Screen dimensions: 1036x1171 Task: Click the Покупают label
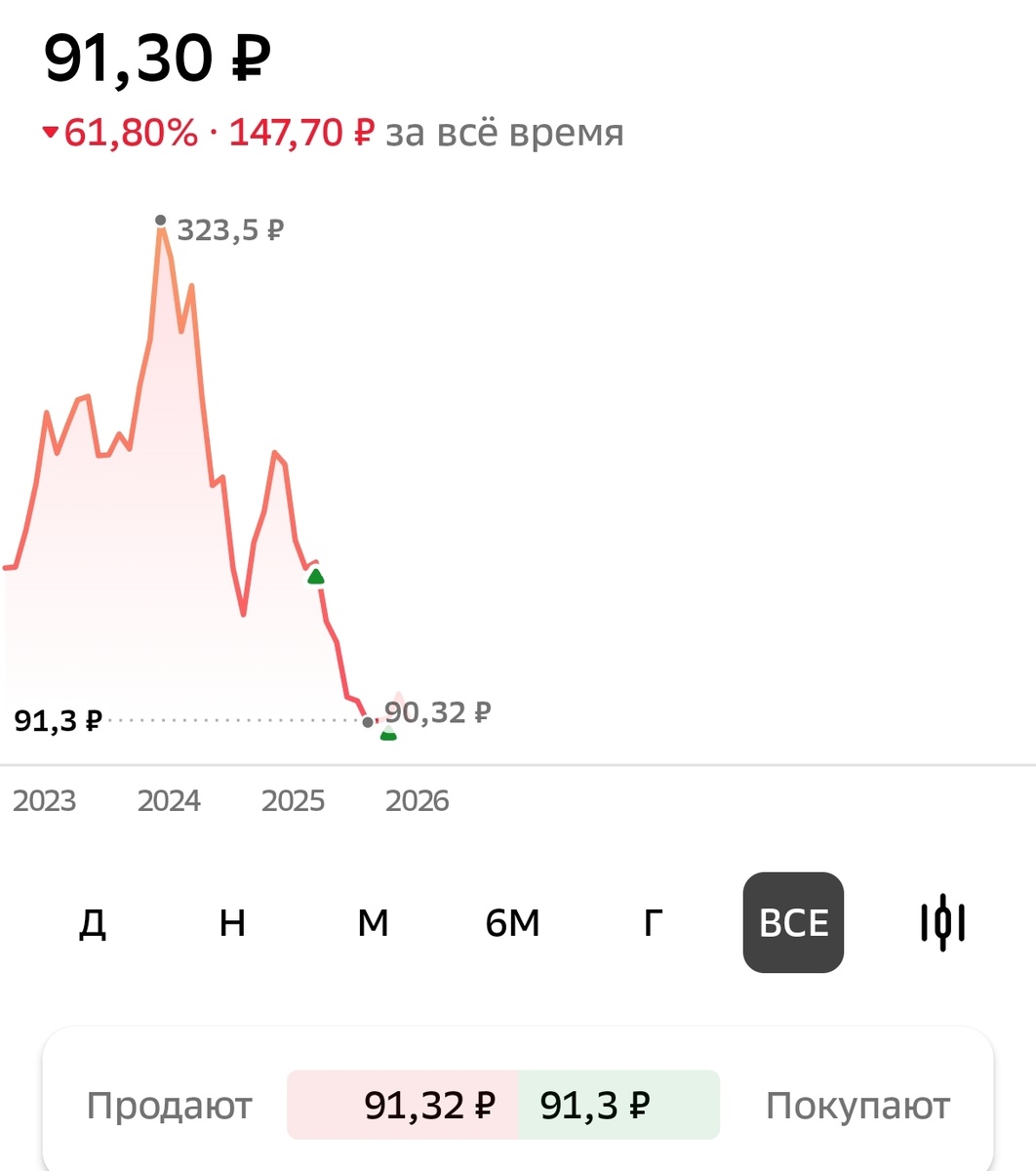tap(858, 1104)
